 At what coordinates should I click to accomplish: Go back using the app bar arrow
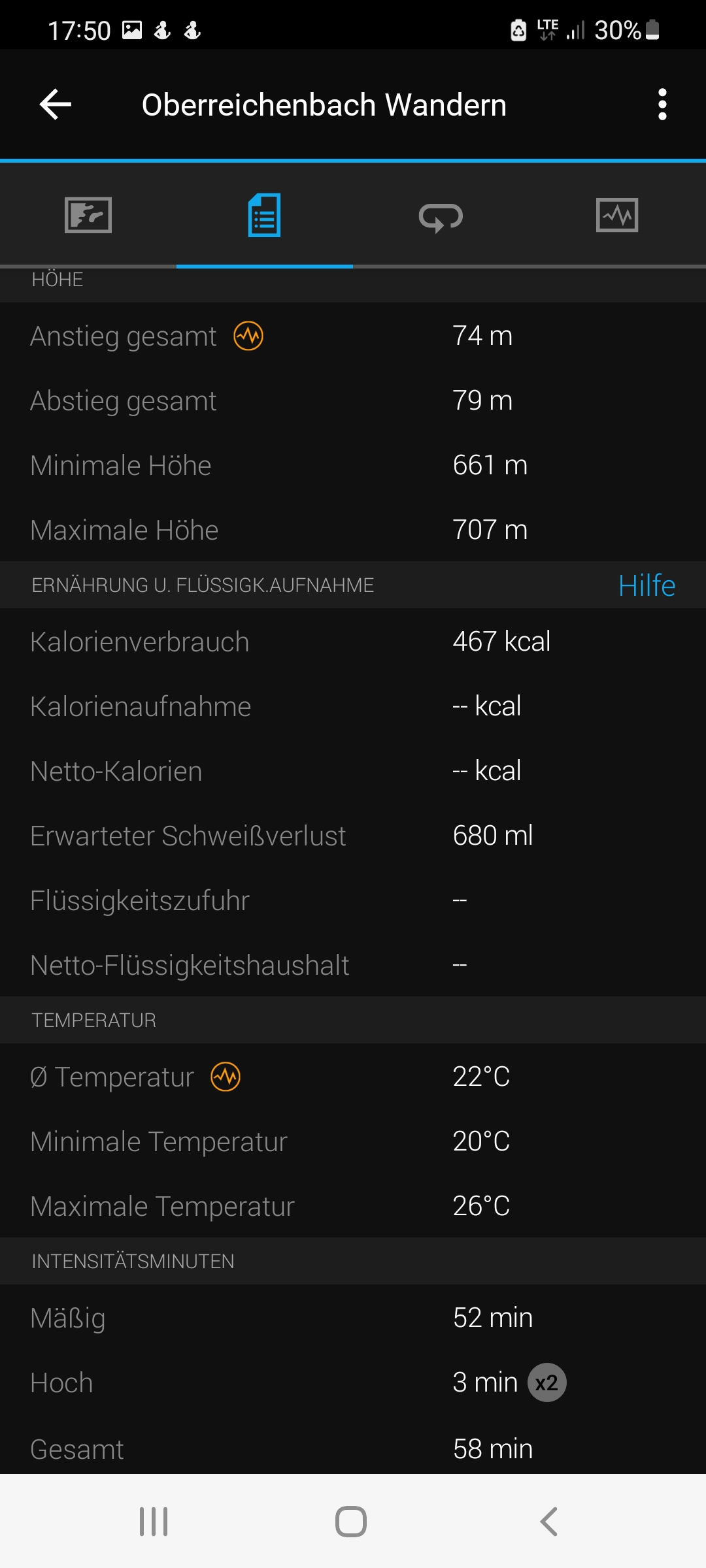(56, 105)
